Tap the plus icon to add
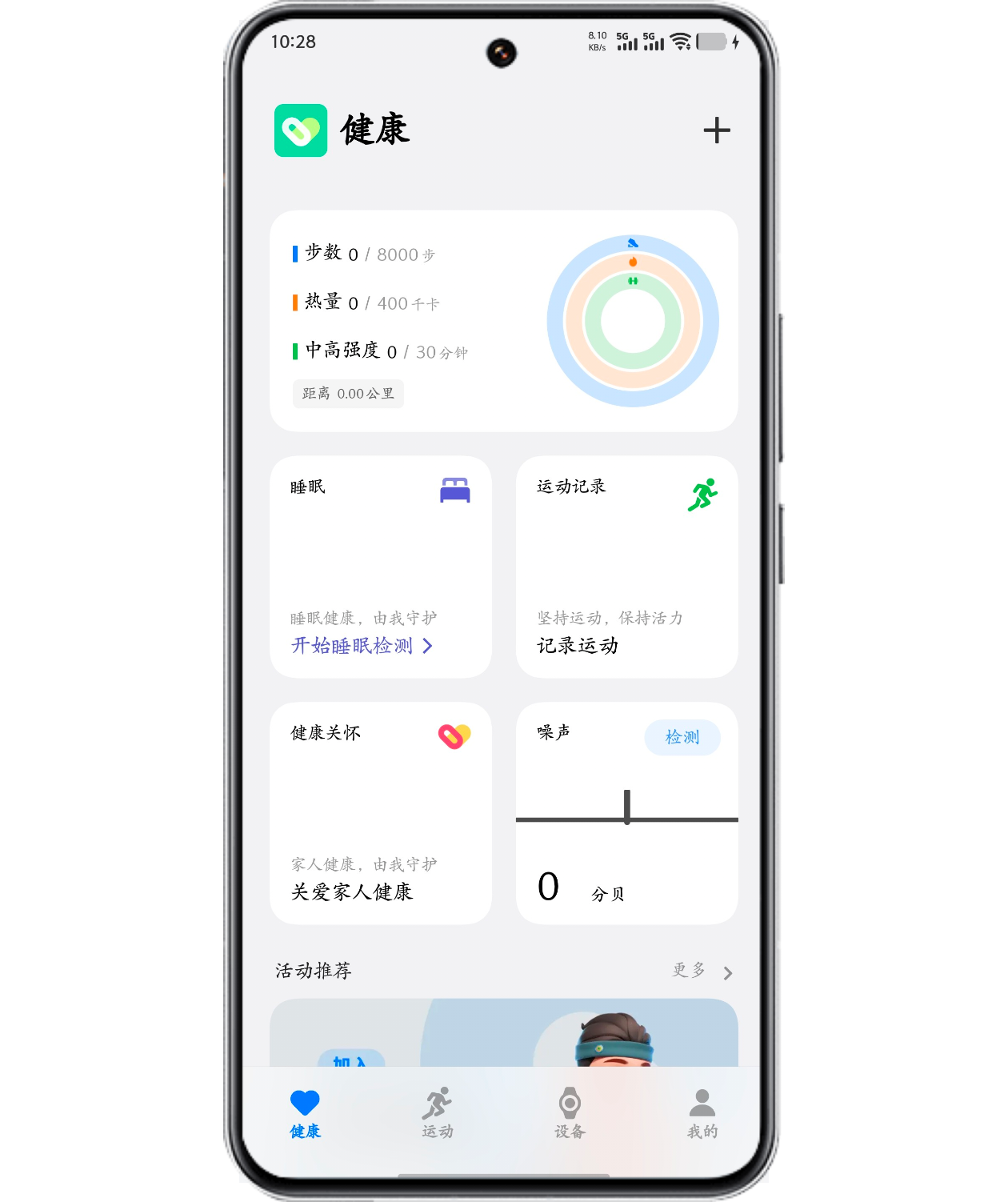The image size is (1008, 1202). point(716,130)
